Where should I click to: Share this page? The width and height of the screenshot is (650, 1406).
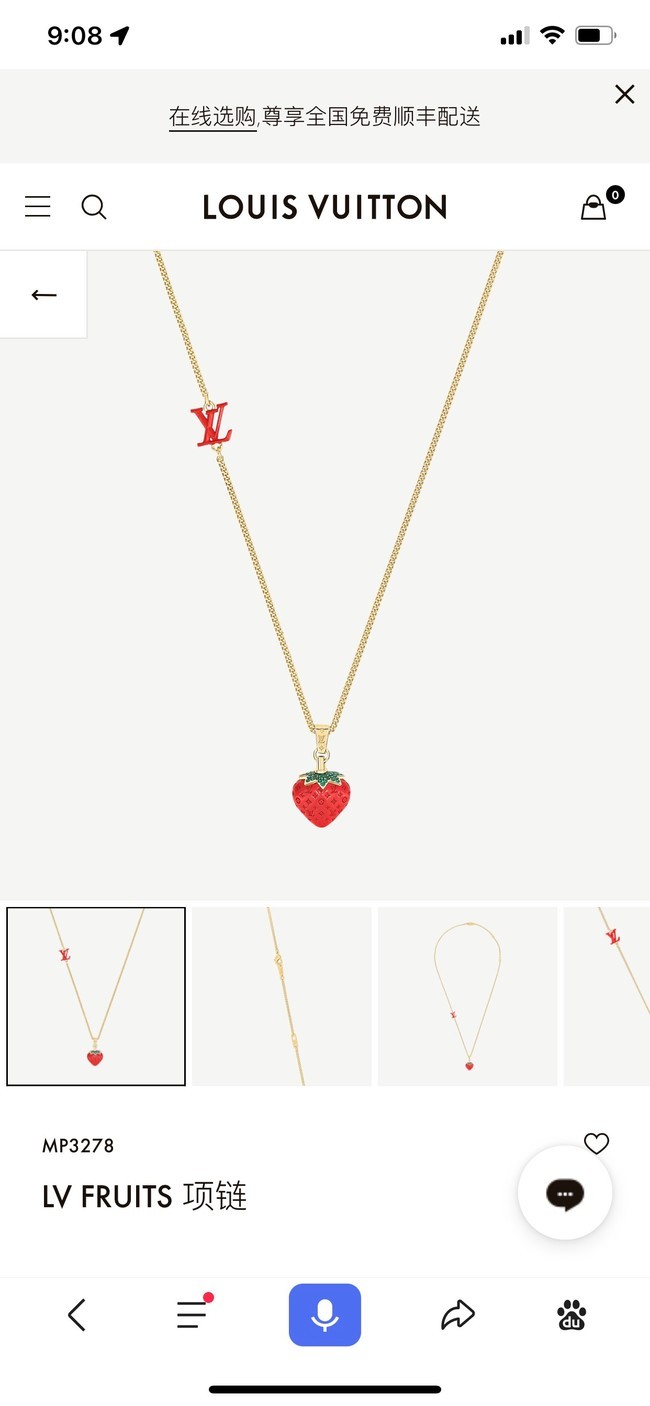(457, 1315)
